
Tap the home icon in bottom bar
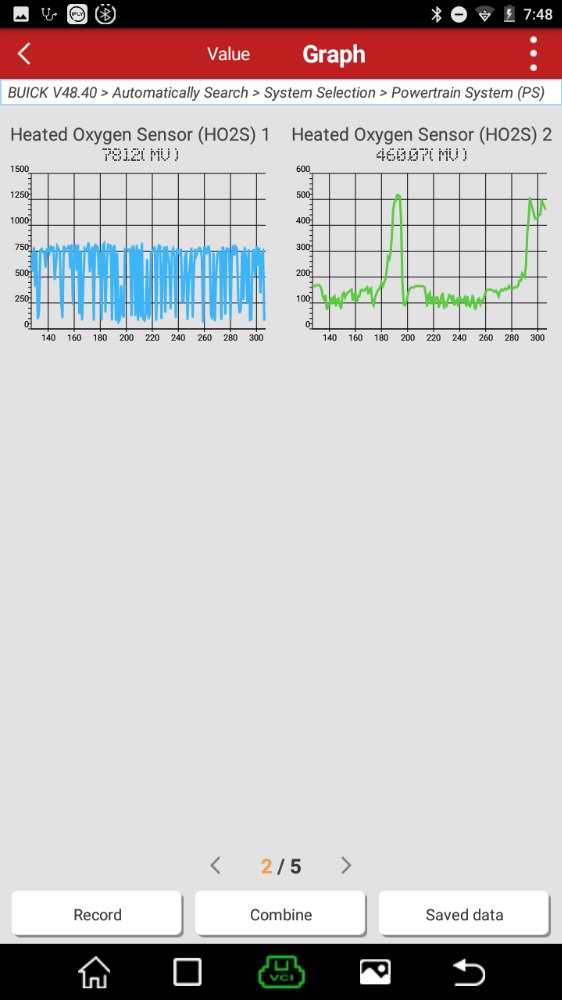[x=94, y=972]
